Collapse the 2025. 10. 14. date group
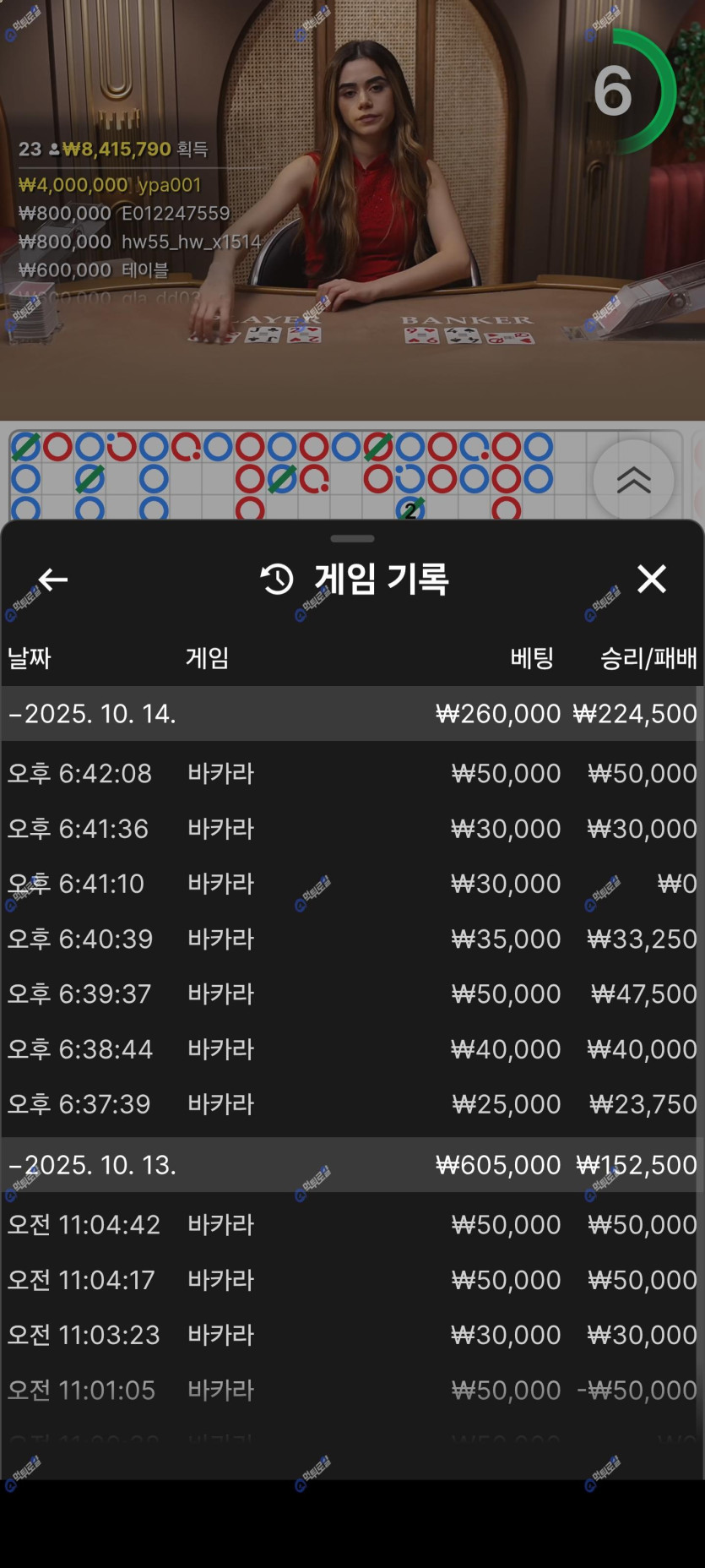The width and height of the screenshot is (705, 1568). point(93,714)
